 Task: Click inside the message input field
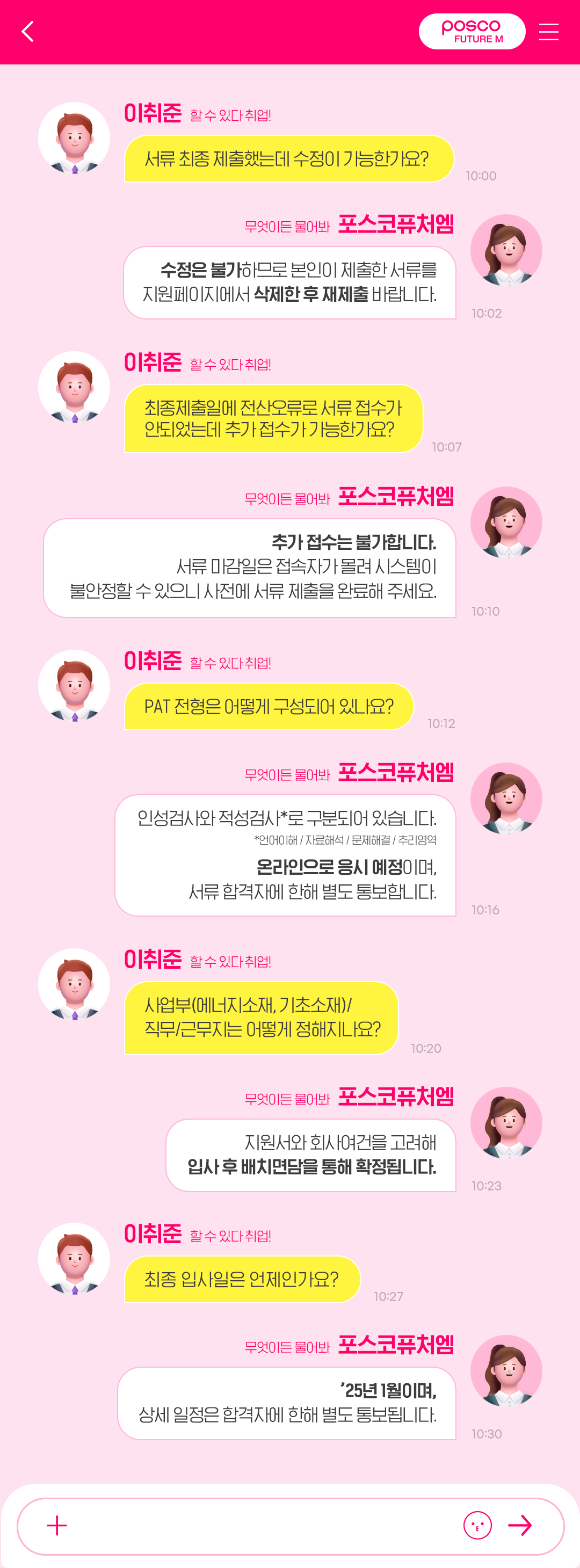(x=256, y=1526)
